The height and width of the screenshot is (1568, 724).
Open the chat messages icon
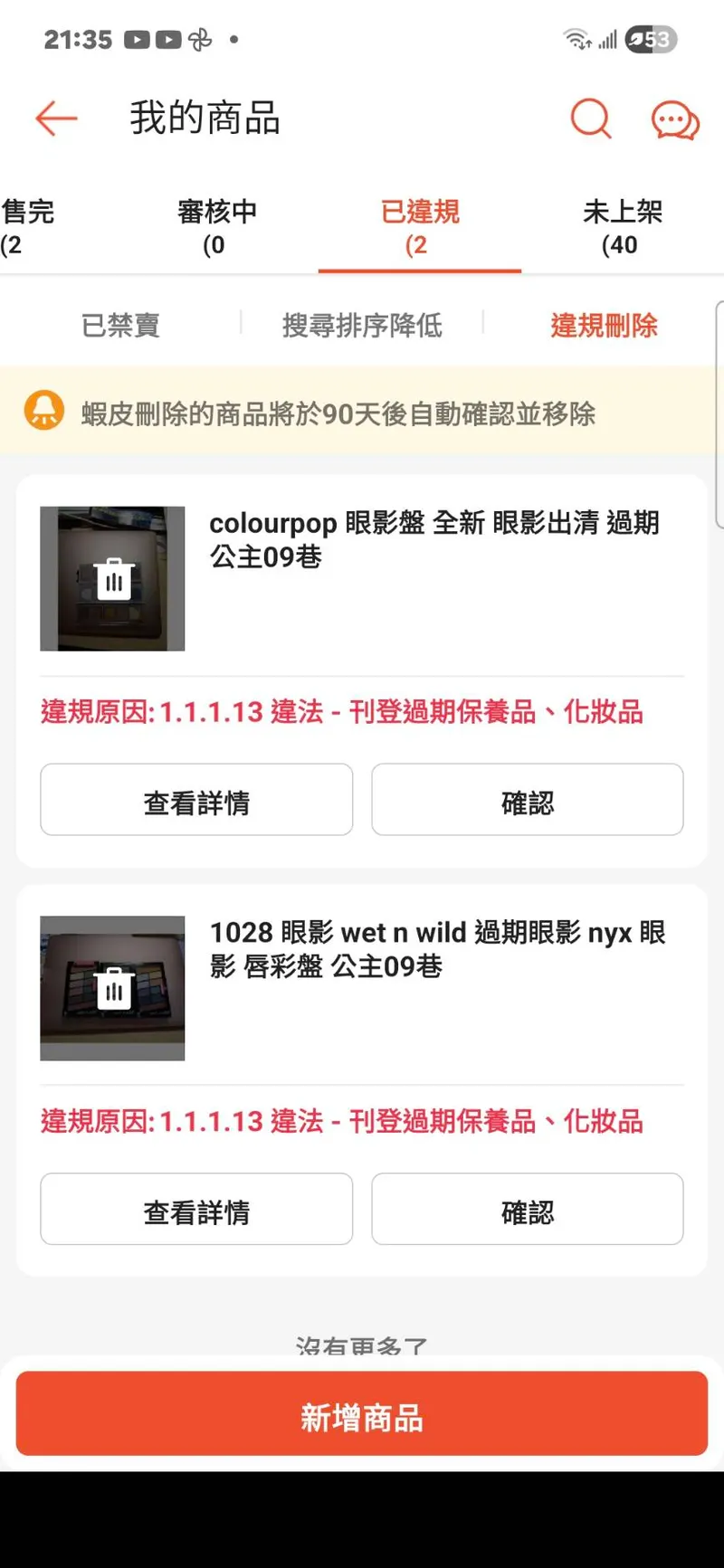click(x=675, y=120)
